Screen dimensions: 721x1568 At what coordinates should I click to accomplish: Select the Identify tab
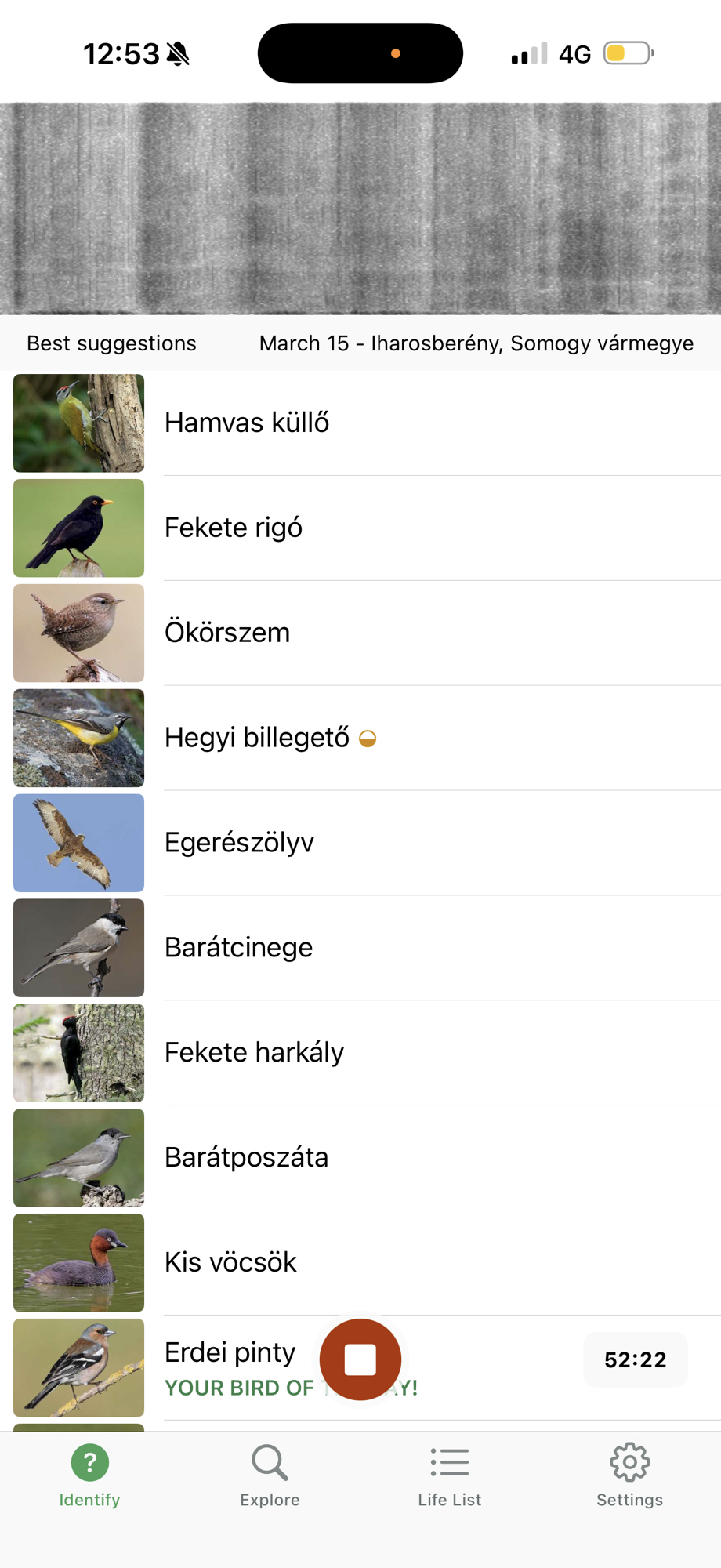[x=90, y=1475]
